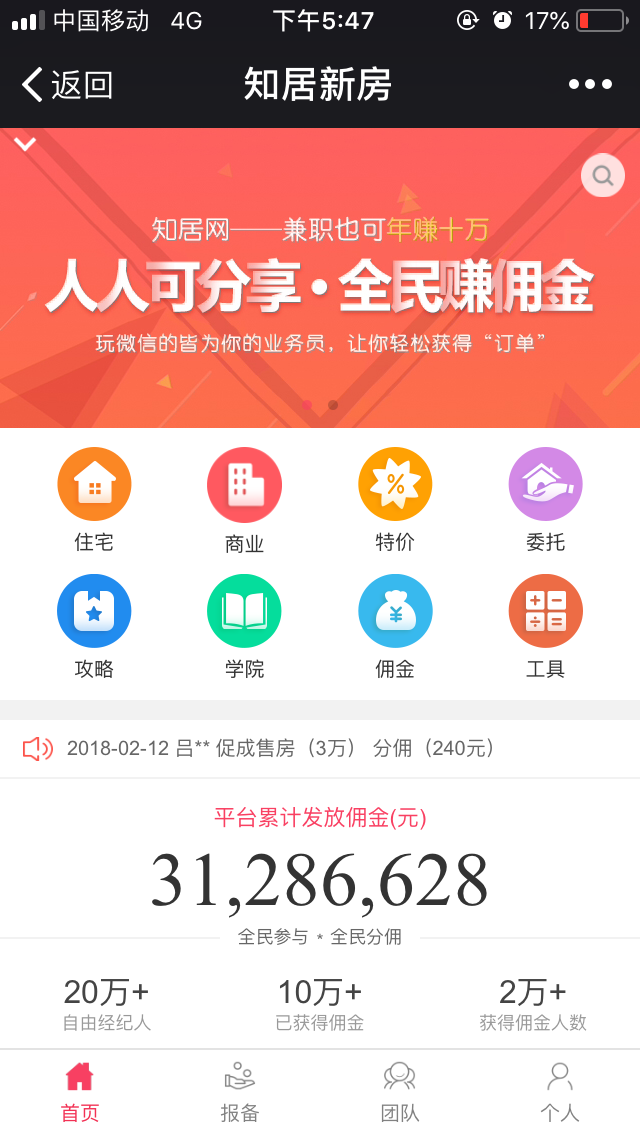Switch to the 首页 tab

click(80, 1092)
